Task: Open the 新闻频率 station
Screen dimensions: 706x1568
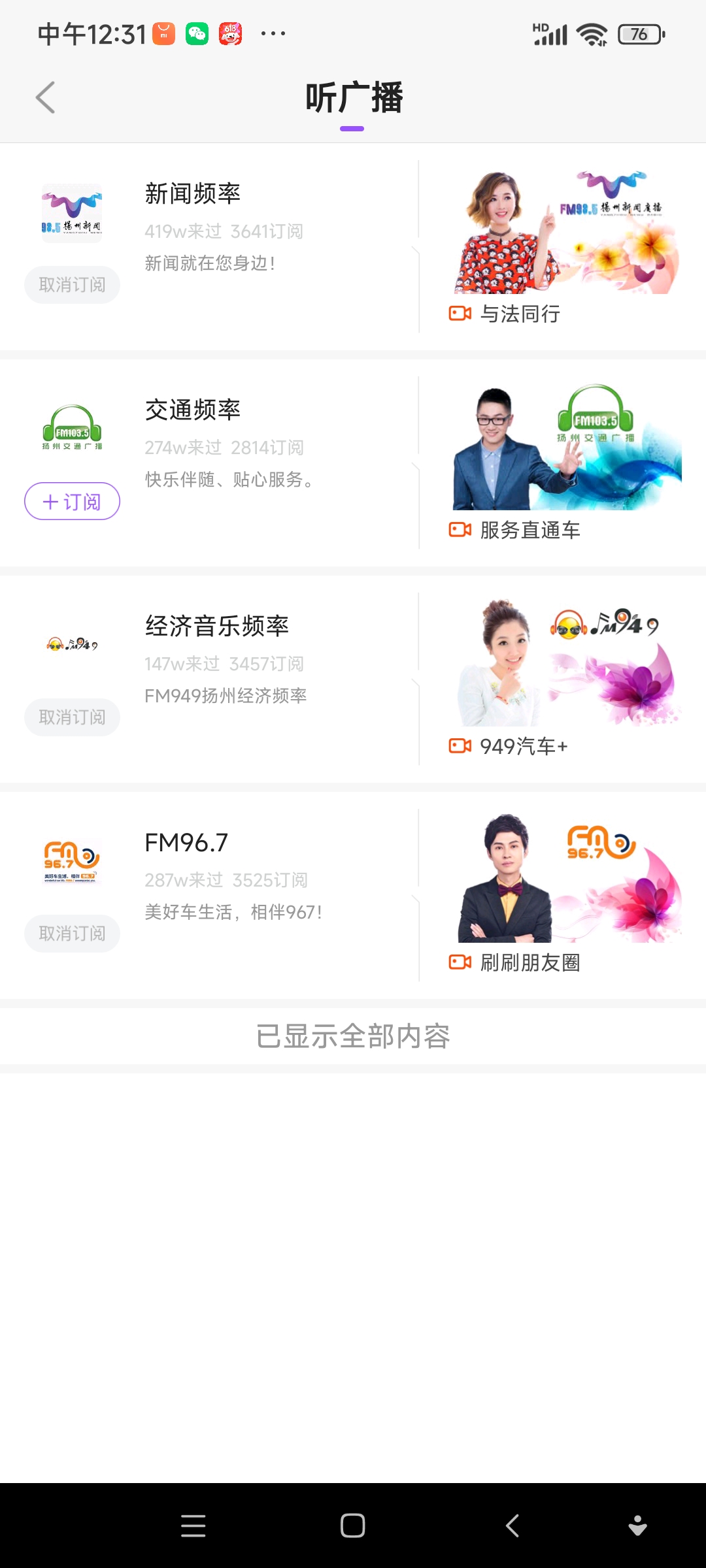Action: coord(192,194)
